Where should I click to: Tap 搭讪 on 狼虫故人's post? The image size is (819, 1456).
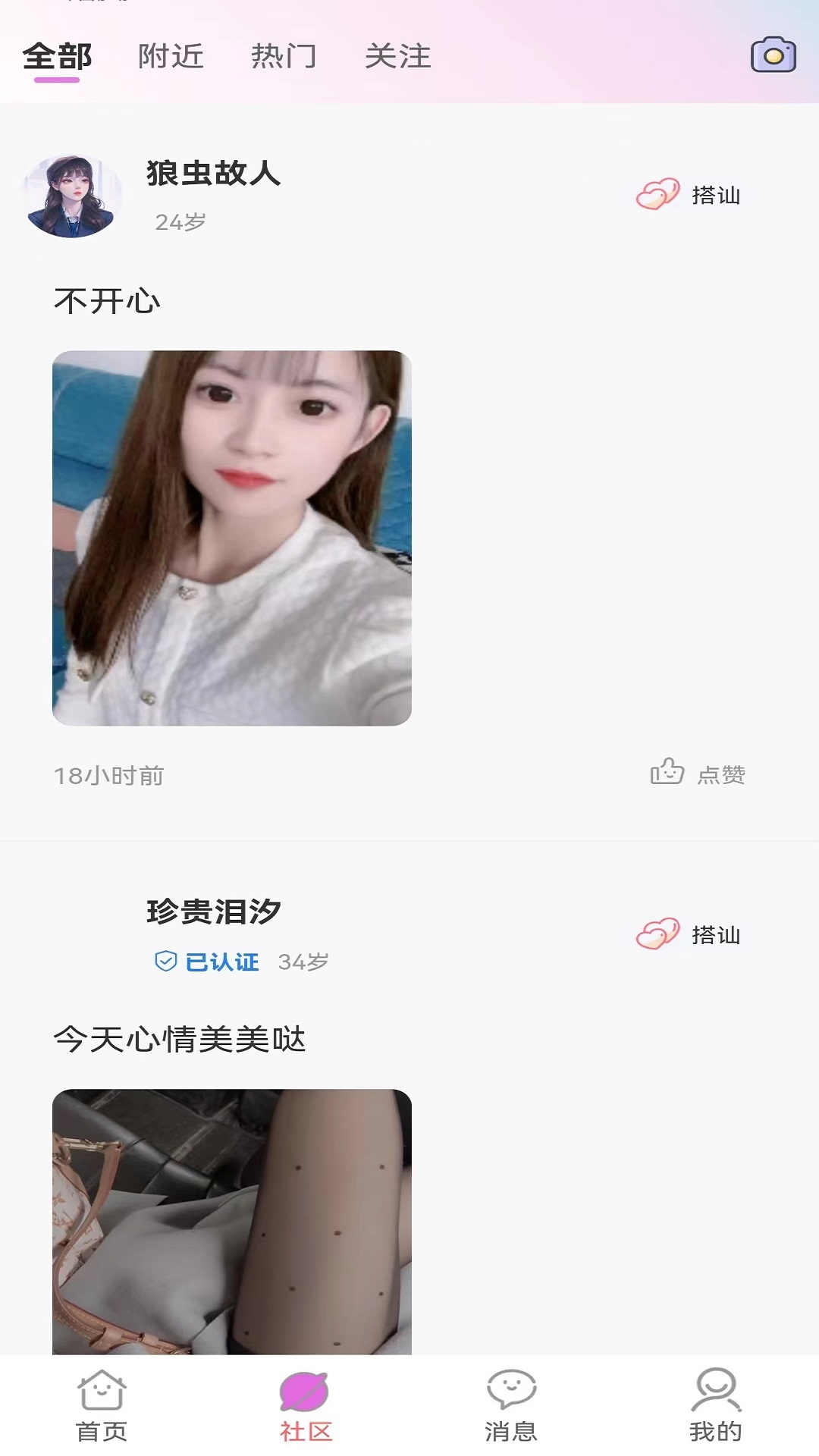[x=691, y=195]
